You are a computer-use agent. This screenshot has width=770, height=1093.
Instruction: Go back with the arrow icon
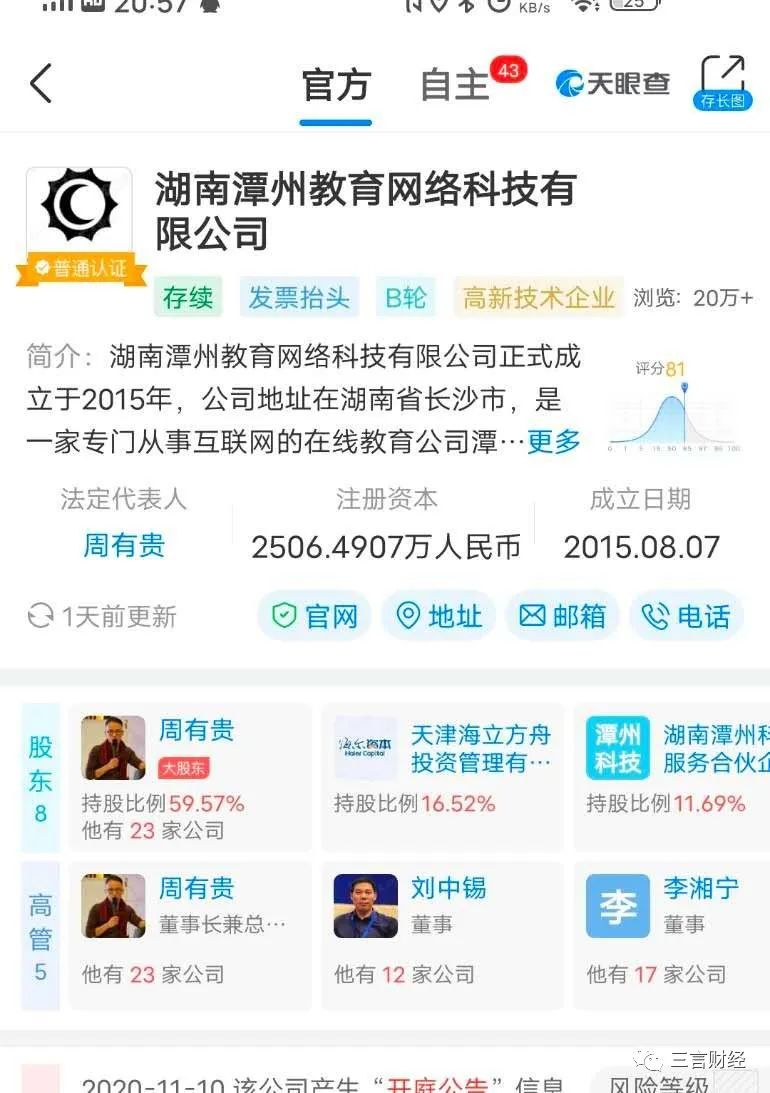tap(41, 83)
